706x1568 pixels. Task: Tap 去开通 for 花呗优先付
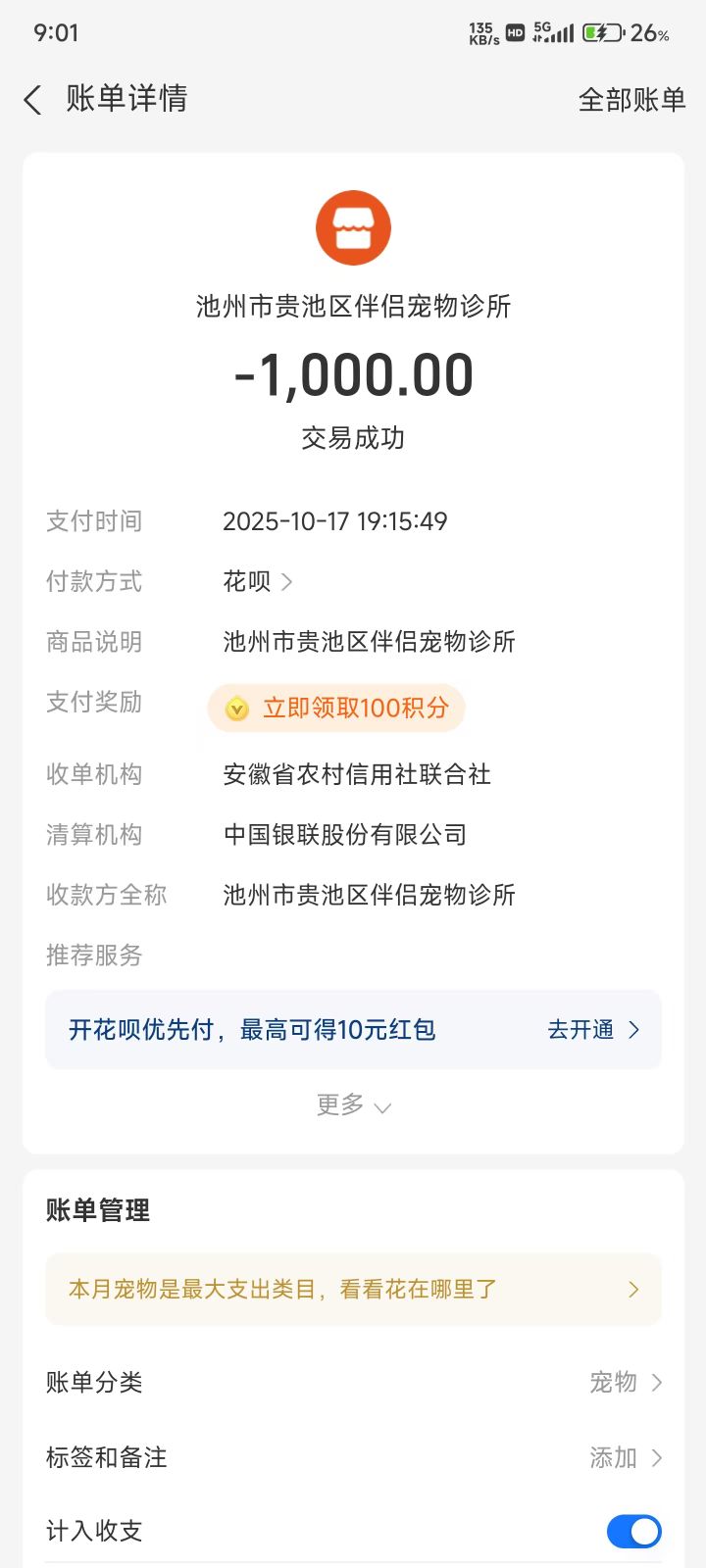point(592,1029)
